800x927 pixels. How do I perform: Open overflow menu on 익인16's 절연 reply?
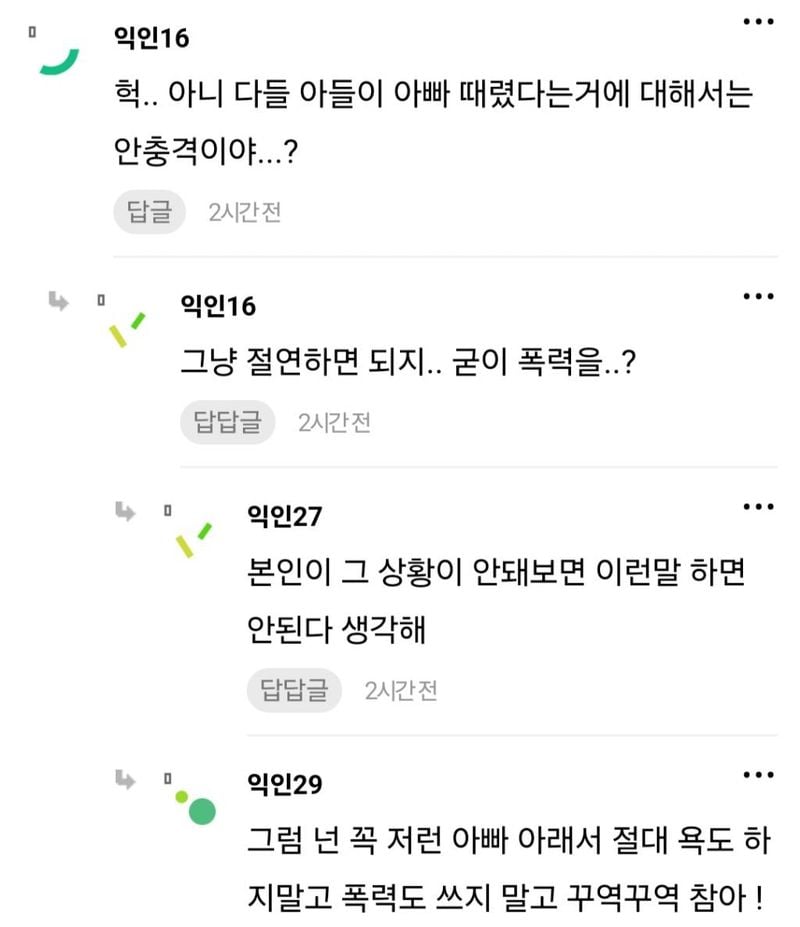pyautogui.click(x=758, y=297)
